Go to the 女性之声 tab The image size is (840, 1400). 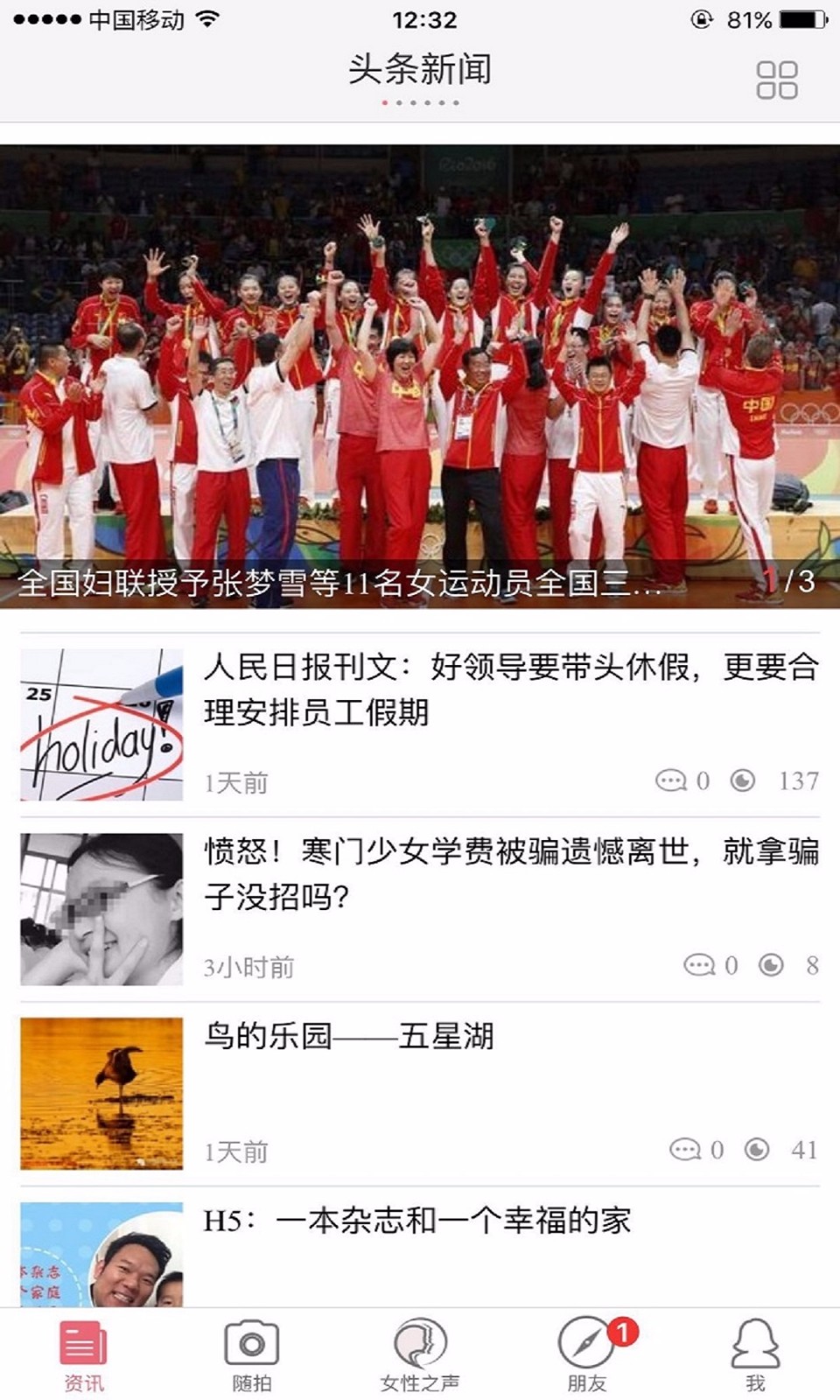(420, 1354)
